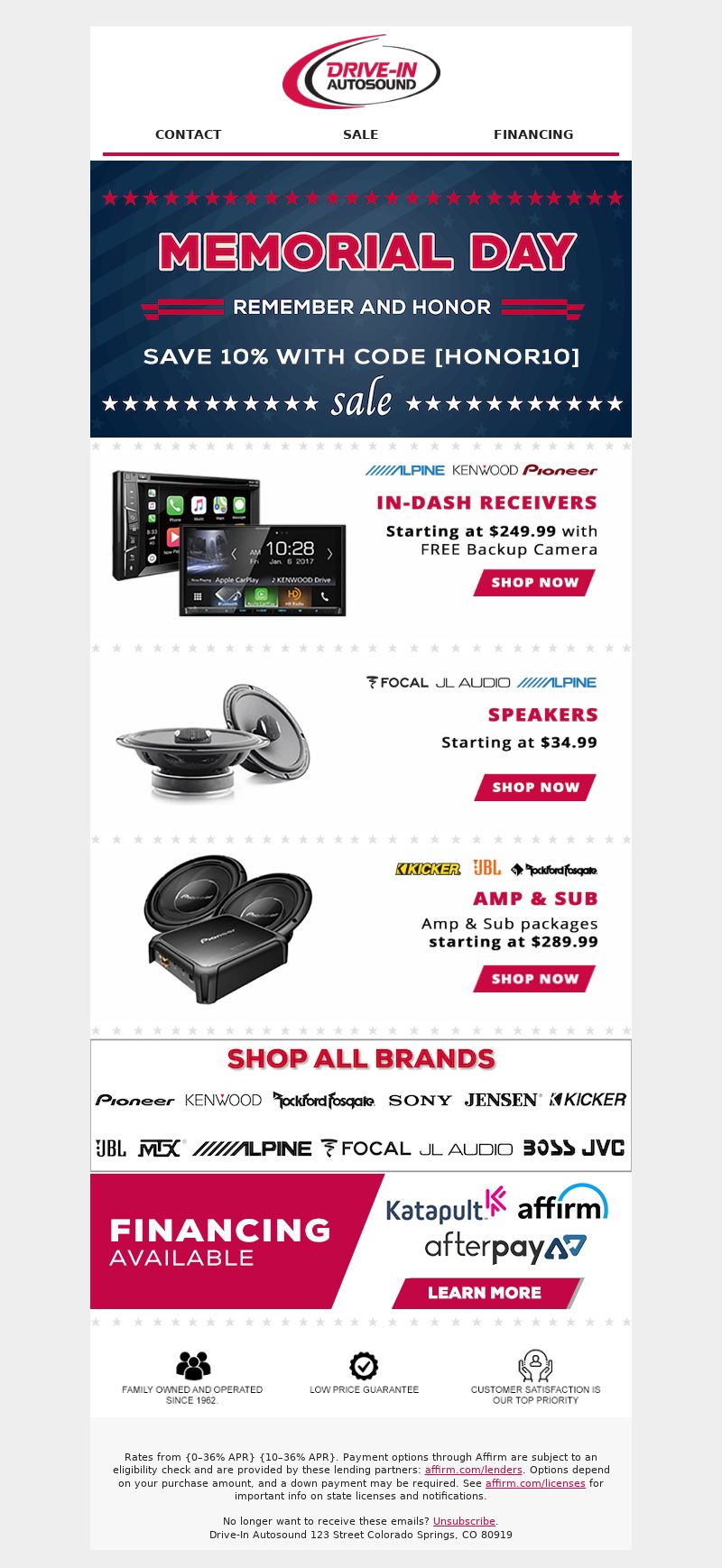Shop now for in-dash receivers
The height and width of the screenshot is (1568, 722).
[x=534, y=583]
